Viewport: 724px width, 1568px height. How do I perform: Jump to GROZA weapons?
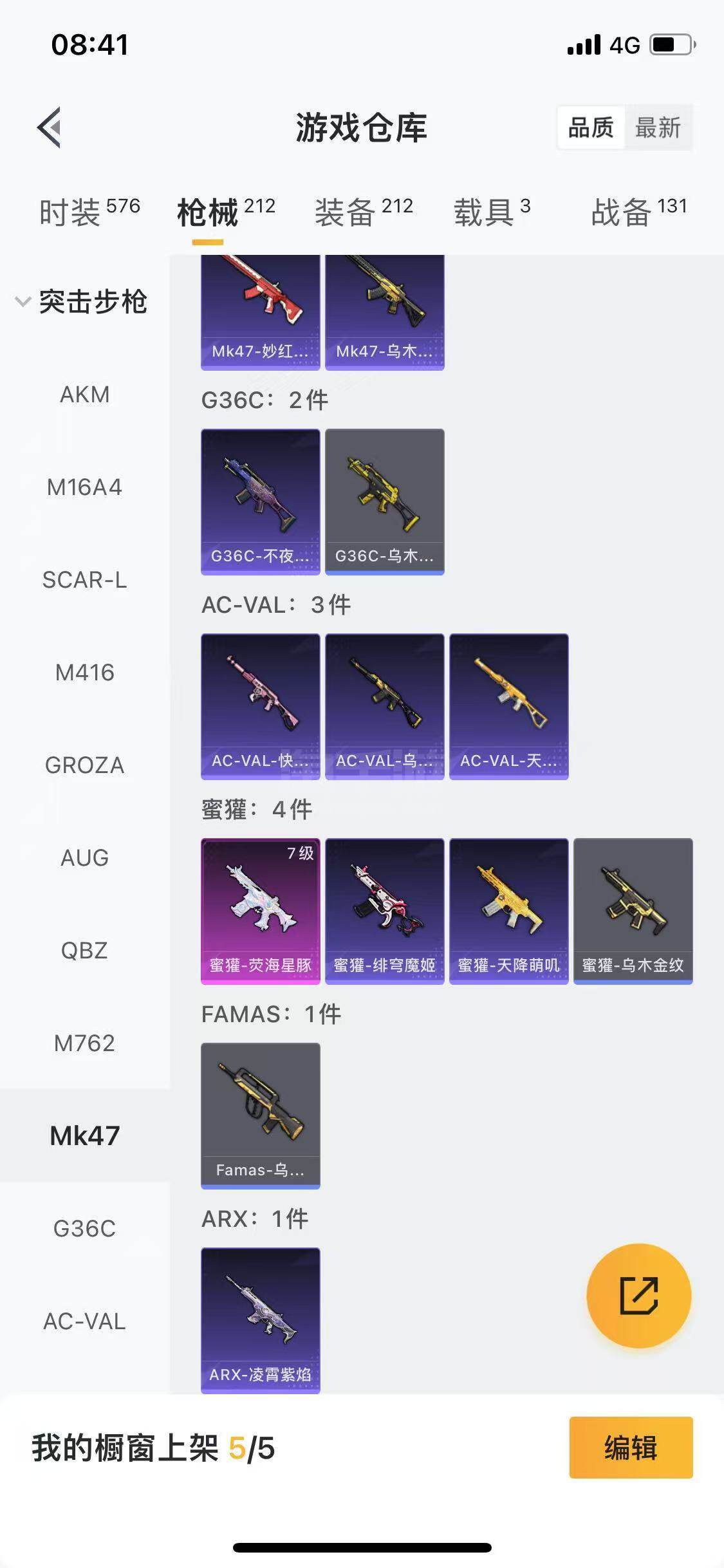85,765
